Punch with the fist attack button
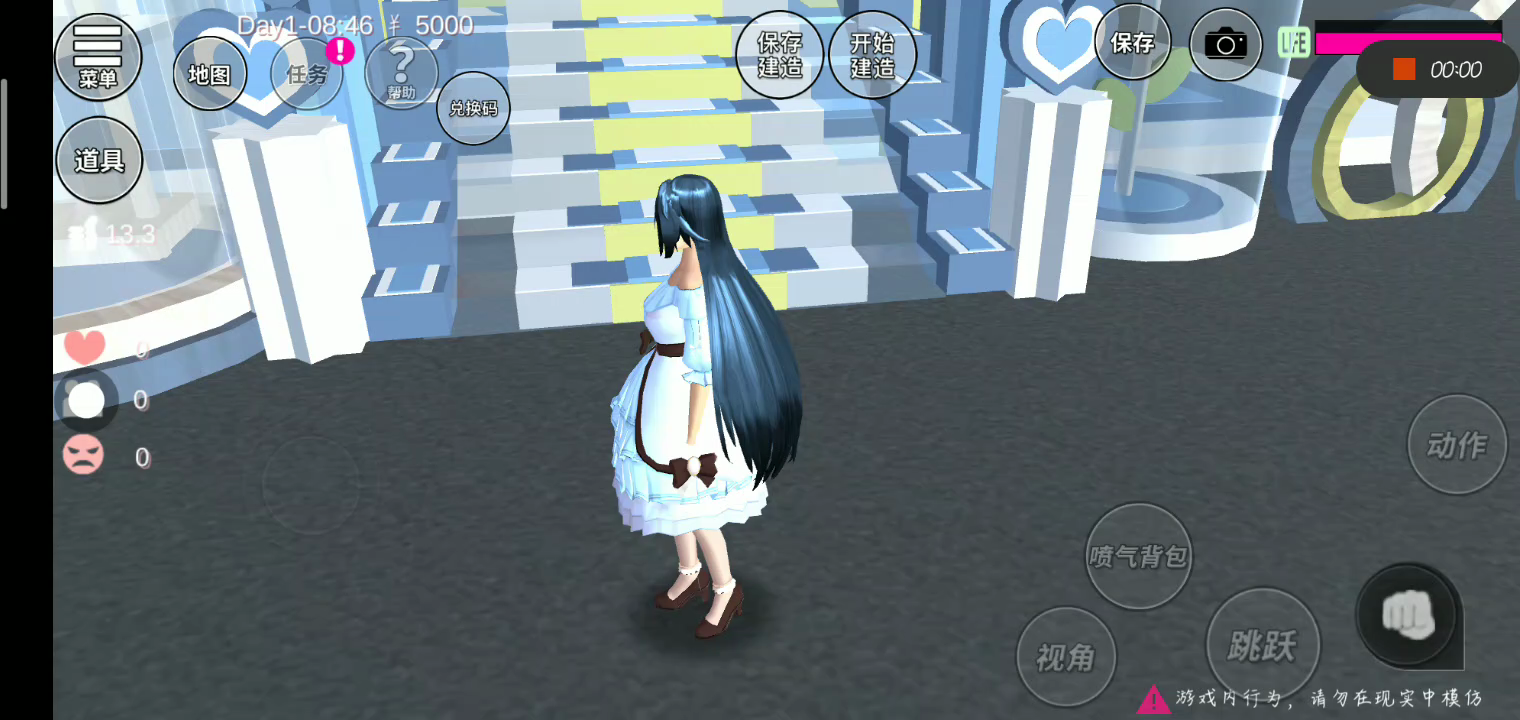Viewport: 1520px width, 720px height. 1408,615
